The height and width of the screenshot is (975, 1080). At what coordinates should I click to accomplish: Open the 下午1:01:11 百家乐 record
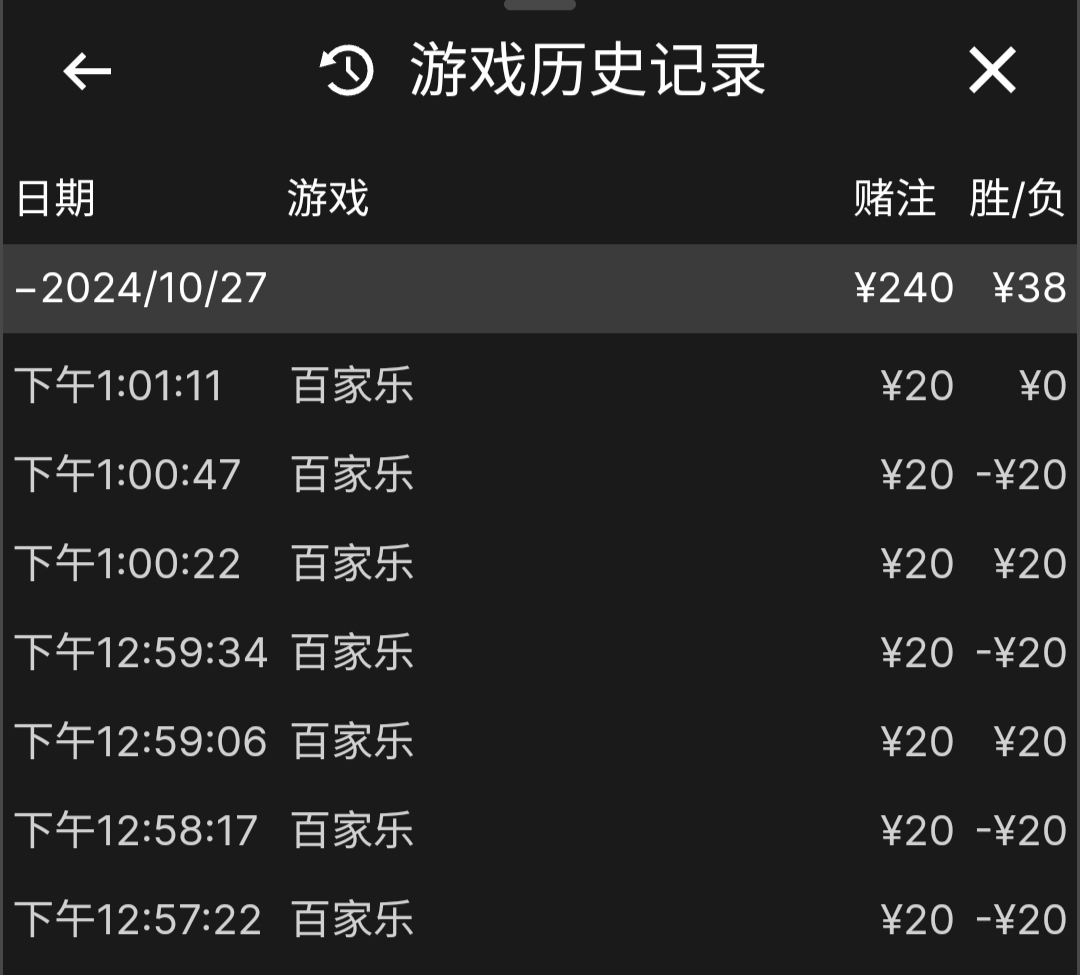click(x=540, y=386)
